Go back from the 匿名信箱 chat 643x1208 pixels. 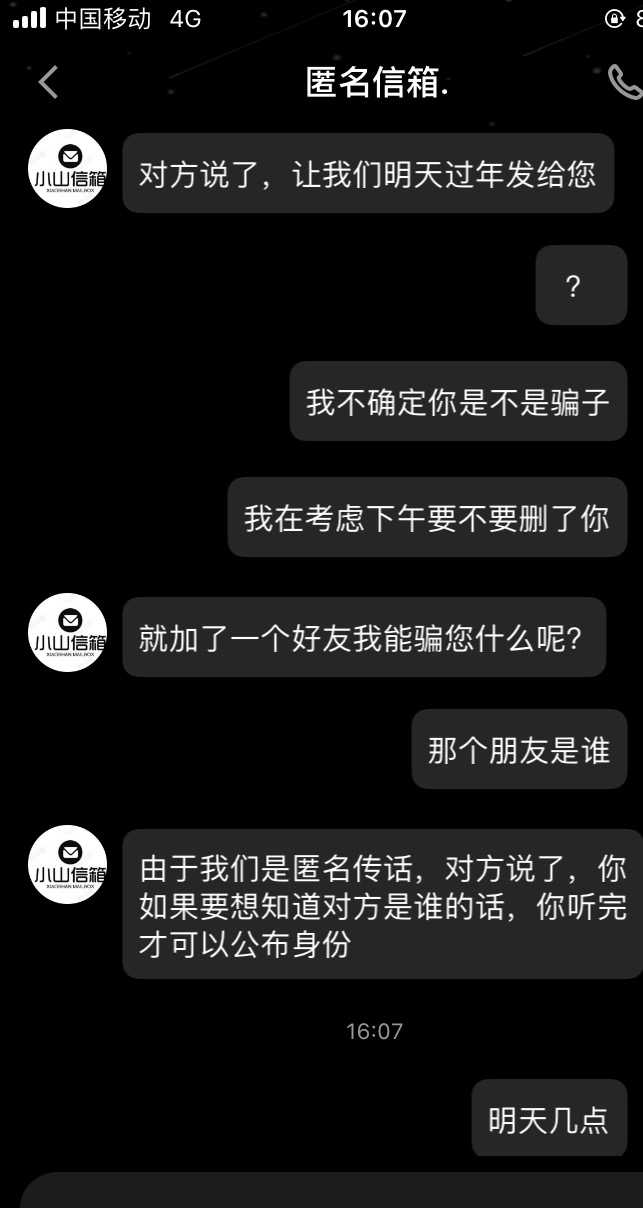click(48, 82)
